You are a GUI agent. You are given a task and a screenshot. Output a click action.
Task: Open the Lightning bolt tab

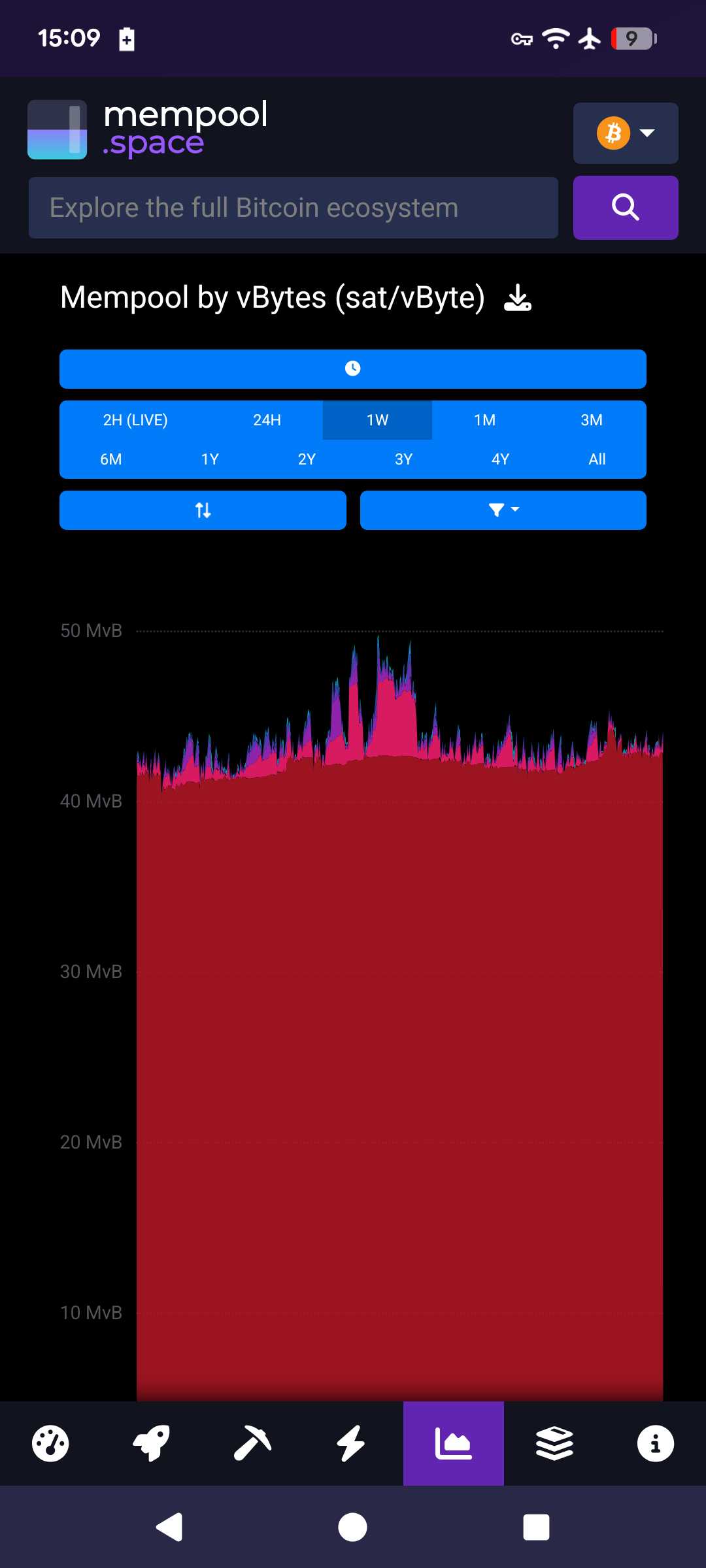point(353,1443)
